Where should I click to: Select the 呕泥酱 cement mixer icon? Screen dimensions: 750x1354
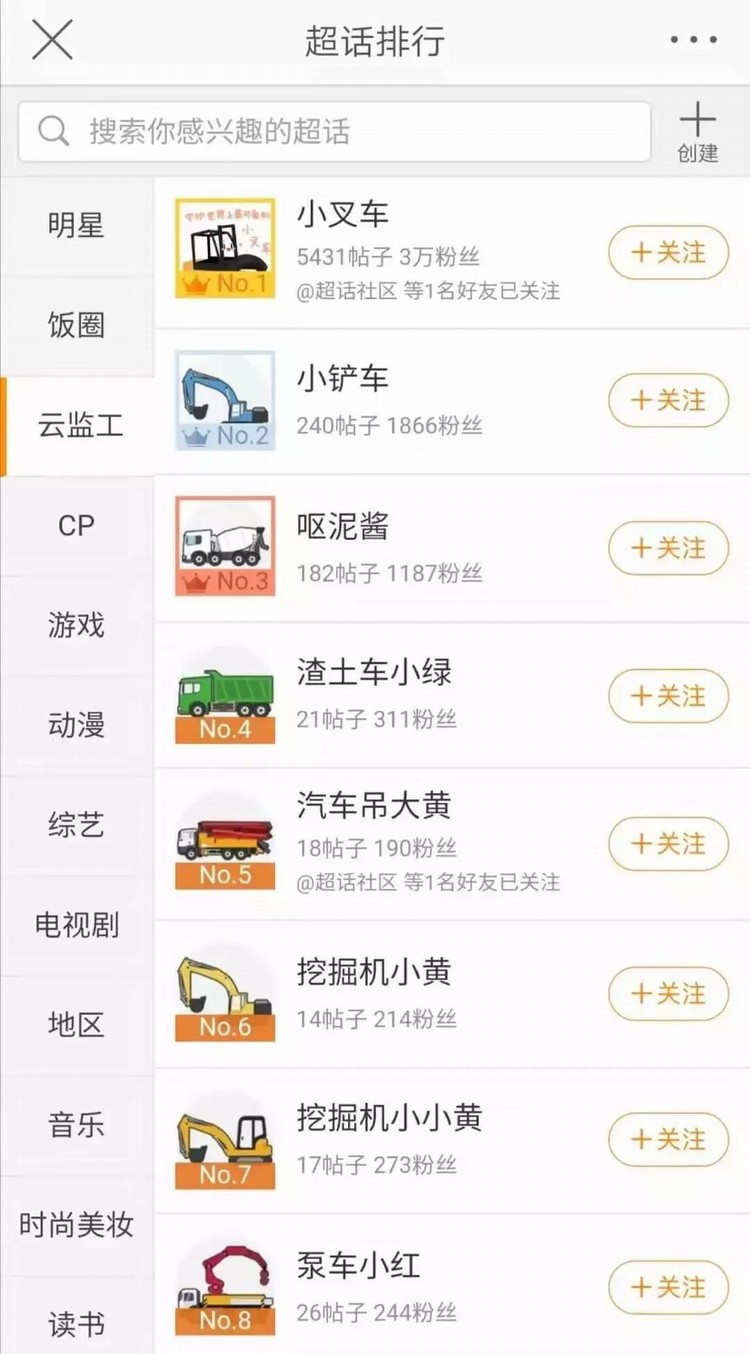point(224,546)
